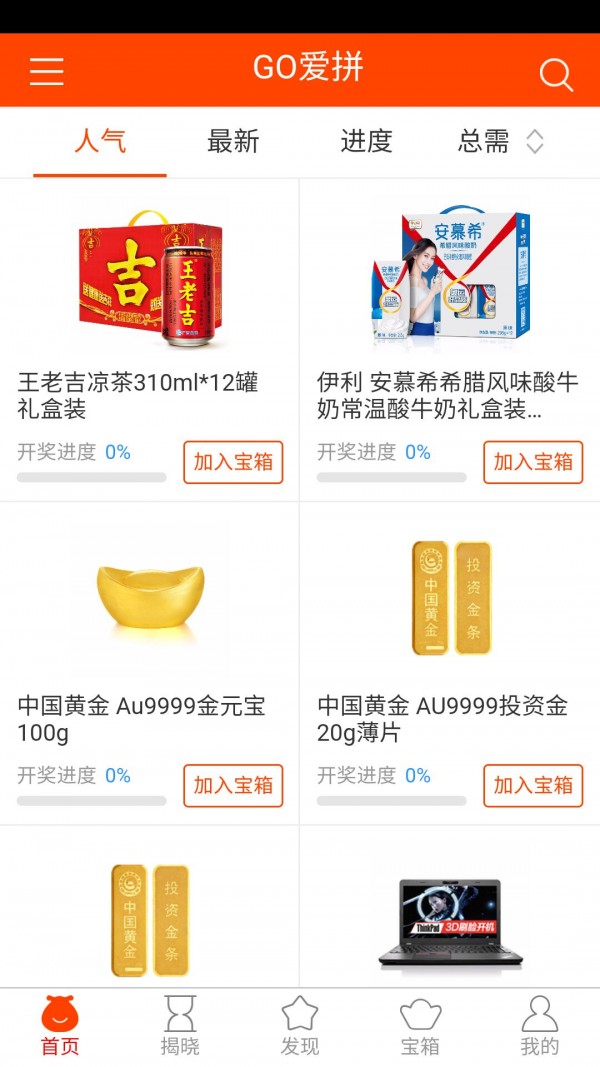Select the 进度 sorting tab
Viewport: 600px width, 1067px height.
[366, 142]
